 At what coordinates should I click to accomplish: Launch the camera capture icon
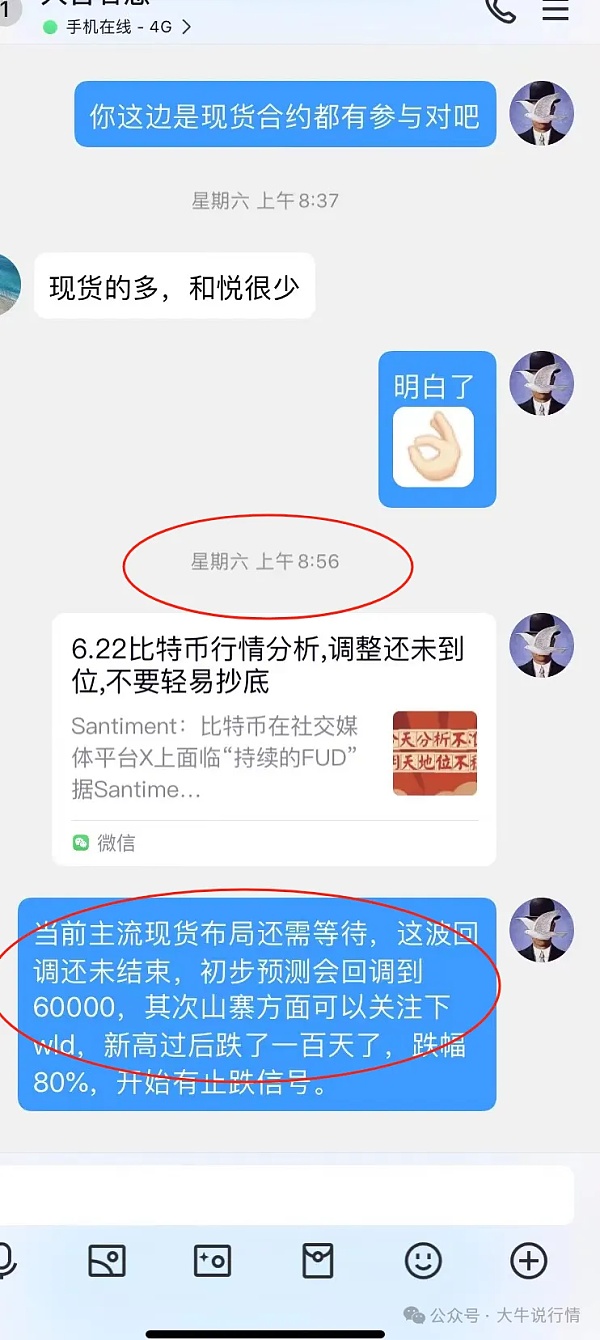click(x=212, y=1261)
